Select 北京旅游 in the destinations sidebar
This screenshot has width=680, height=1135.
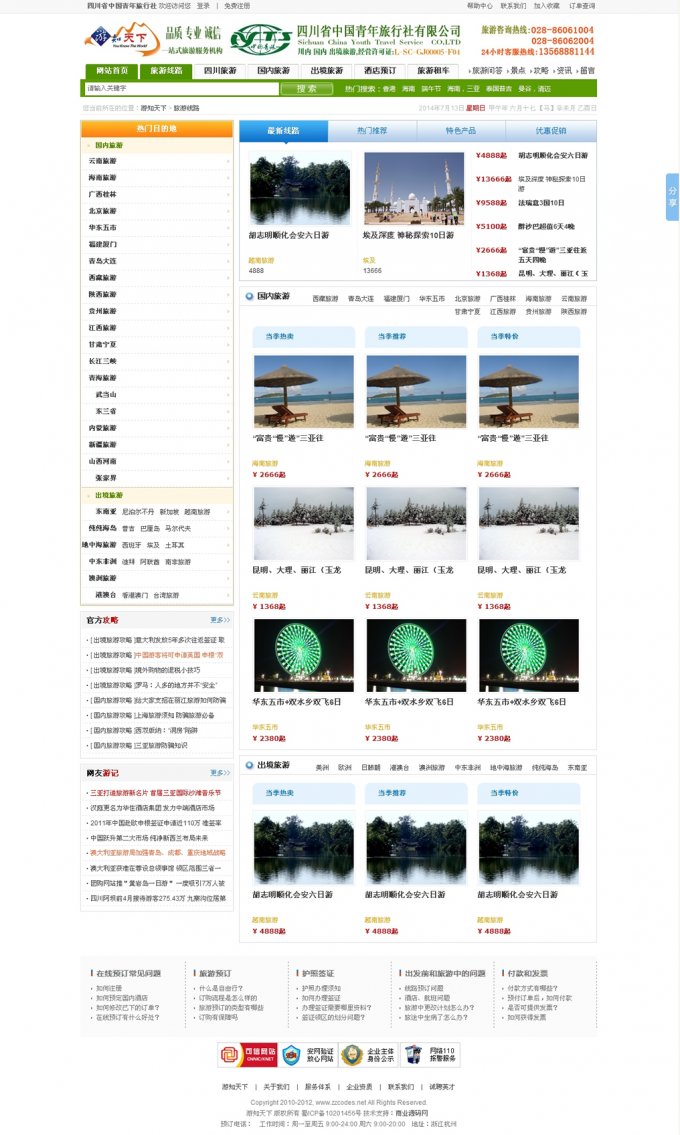pyautogui.click(x=102, y=211)
